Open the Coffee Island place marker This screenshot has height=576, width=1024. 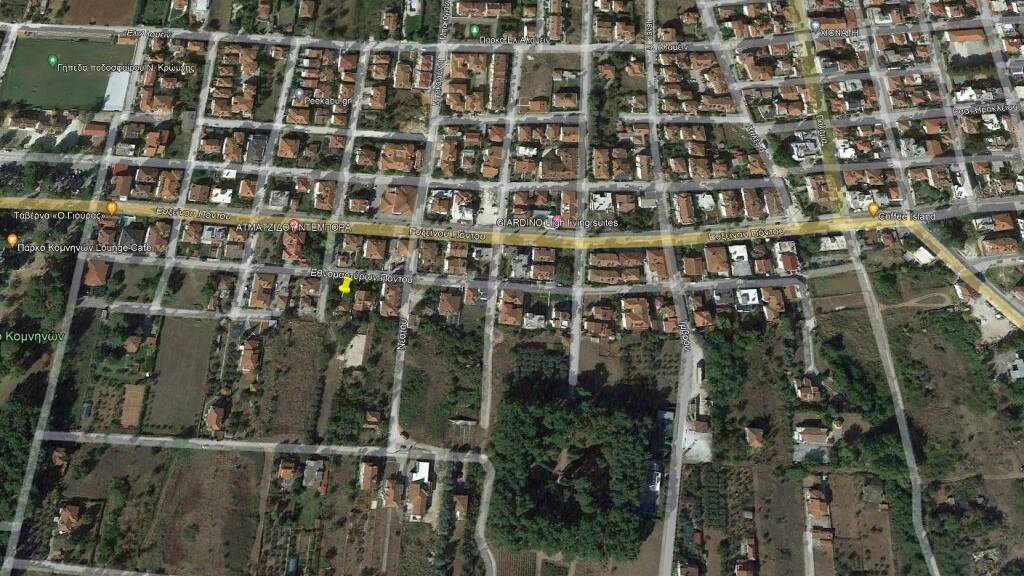click(x=874, y=209)
